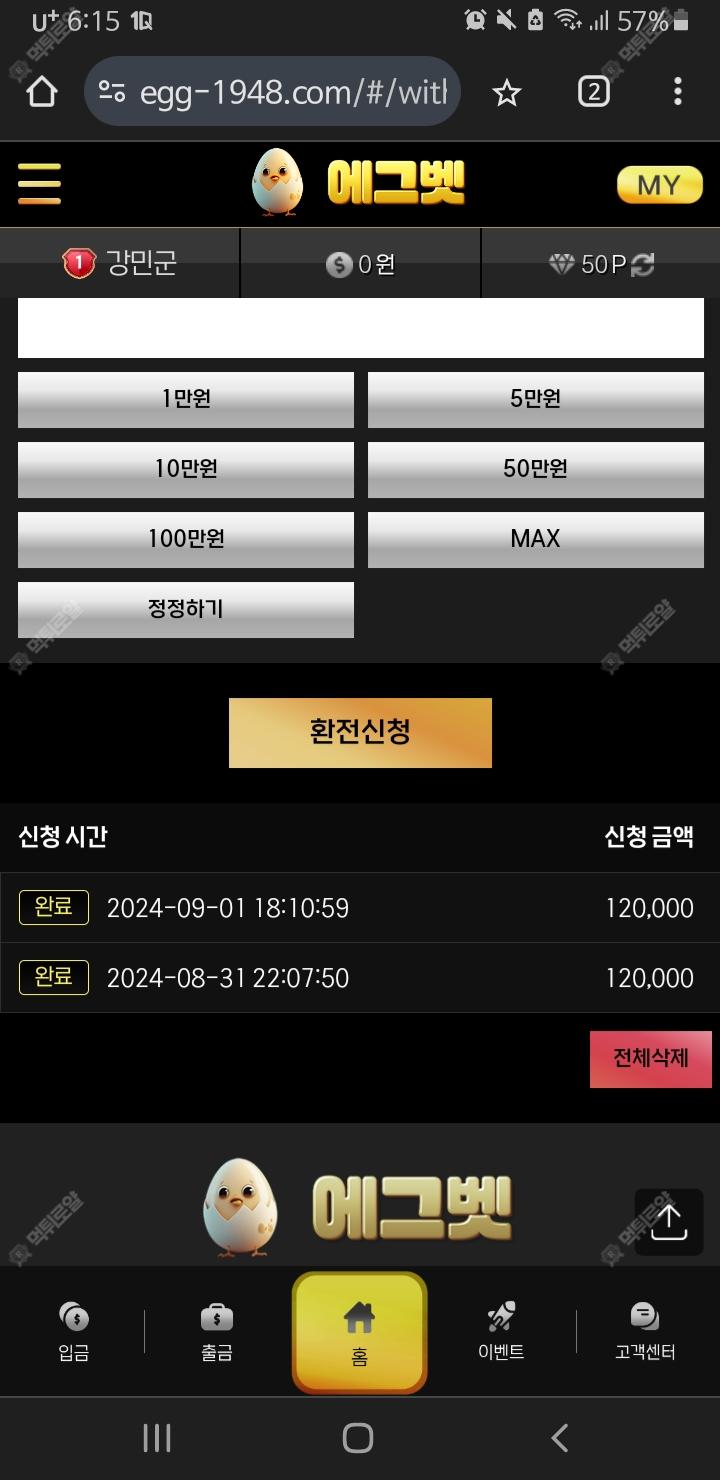Open the hamburger drawer menu
The height and width of the screenshot is (1480, 720).
39,184
